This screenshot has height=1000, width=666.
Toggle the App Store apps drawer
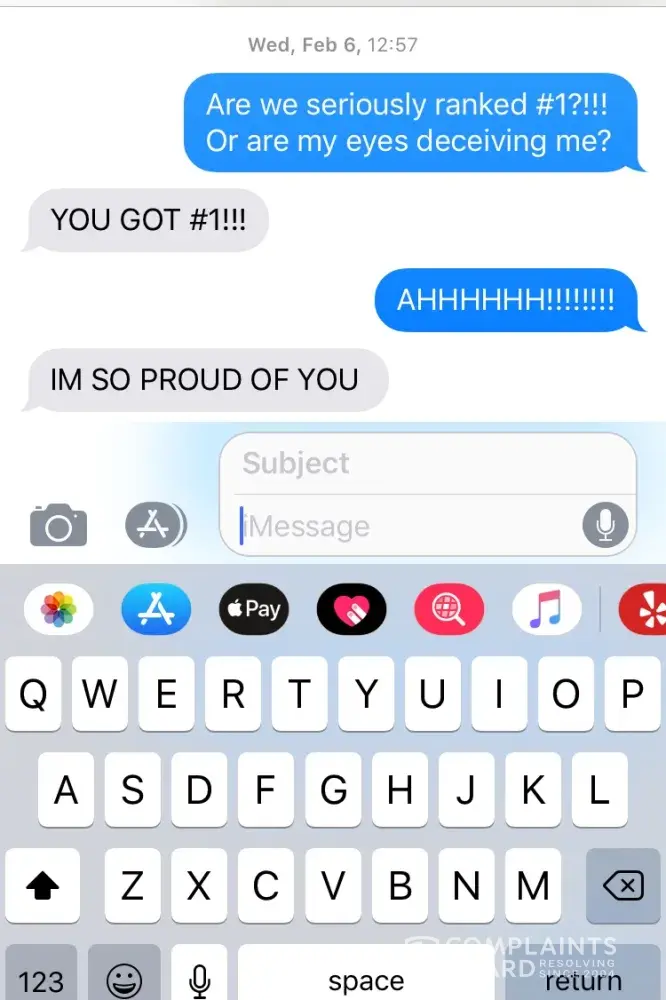[x=155, y=525]
